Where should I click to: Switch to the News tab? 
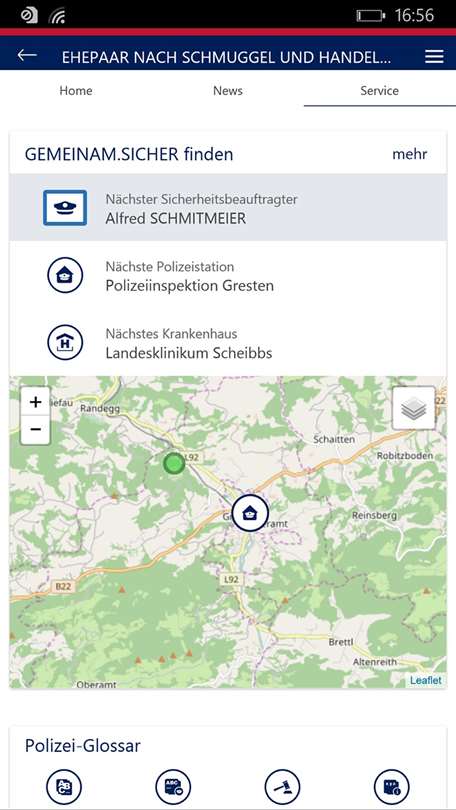pos(228,90)
